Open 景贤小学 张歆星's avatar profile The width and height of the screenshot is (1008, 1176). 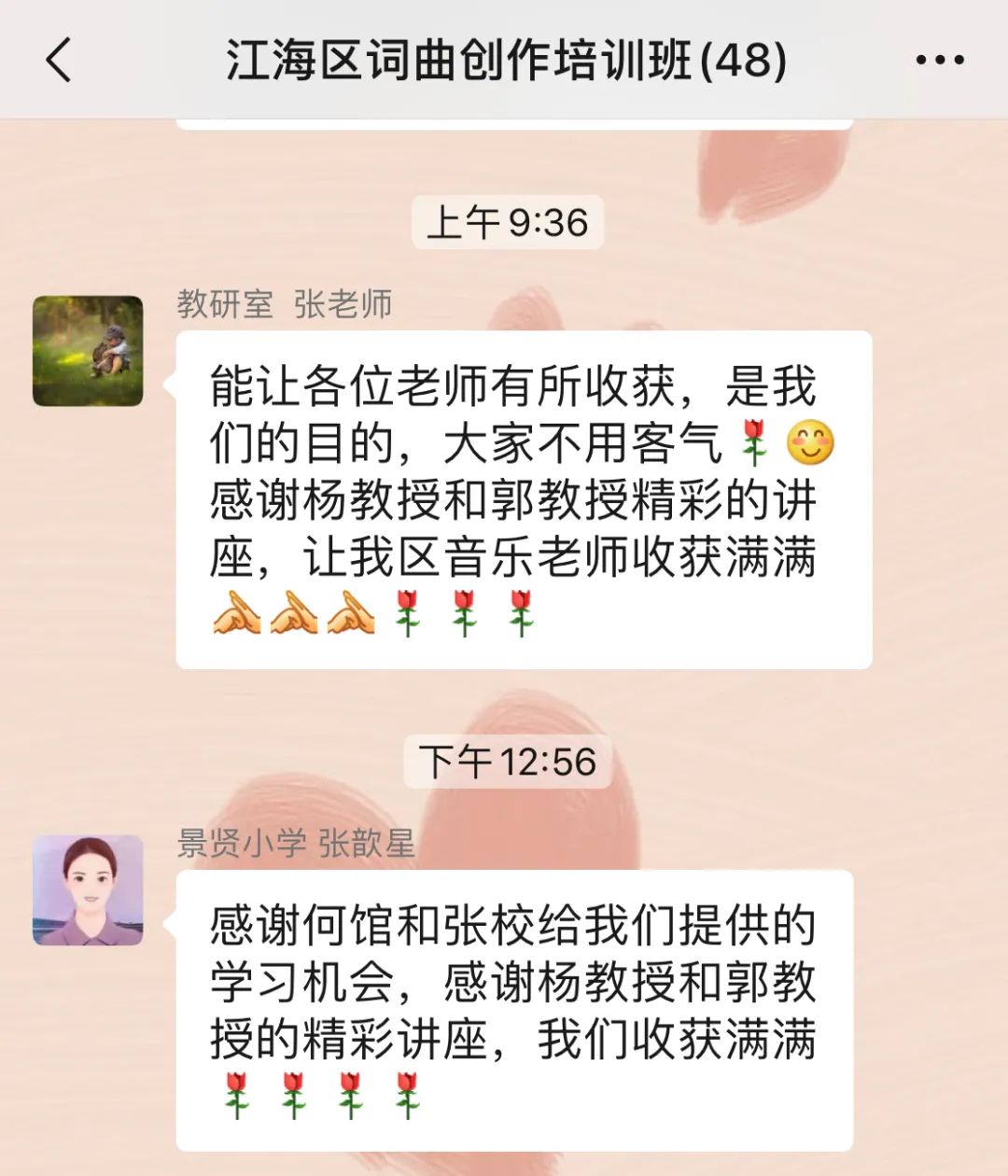88,889
